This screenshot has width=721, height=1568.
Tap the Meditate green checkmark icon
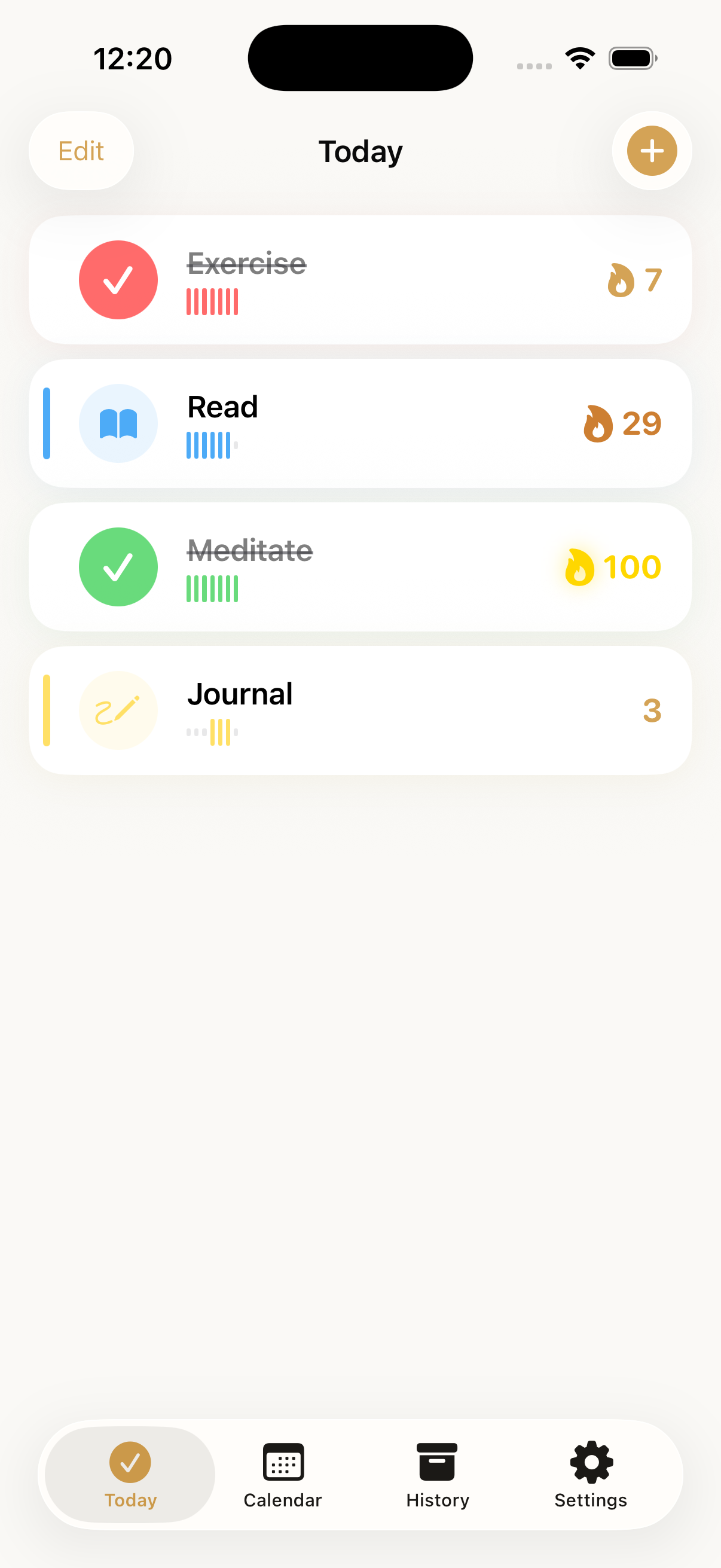coord(118,566)
